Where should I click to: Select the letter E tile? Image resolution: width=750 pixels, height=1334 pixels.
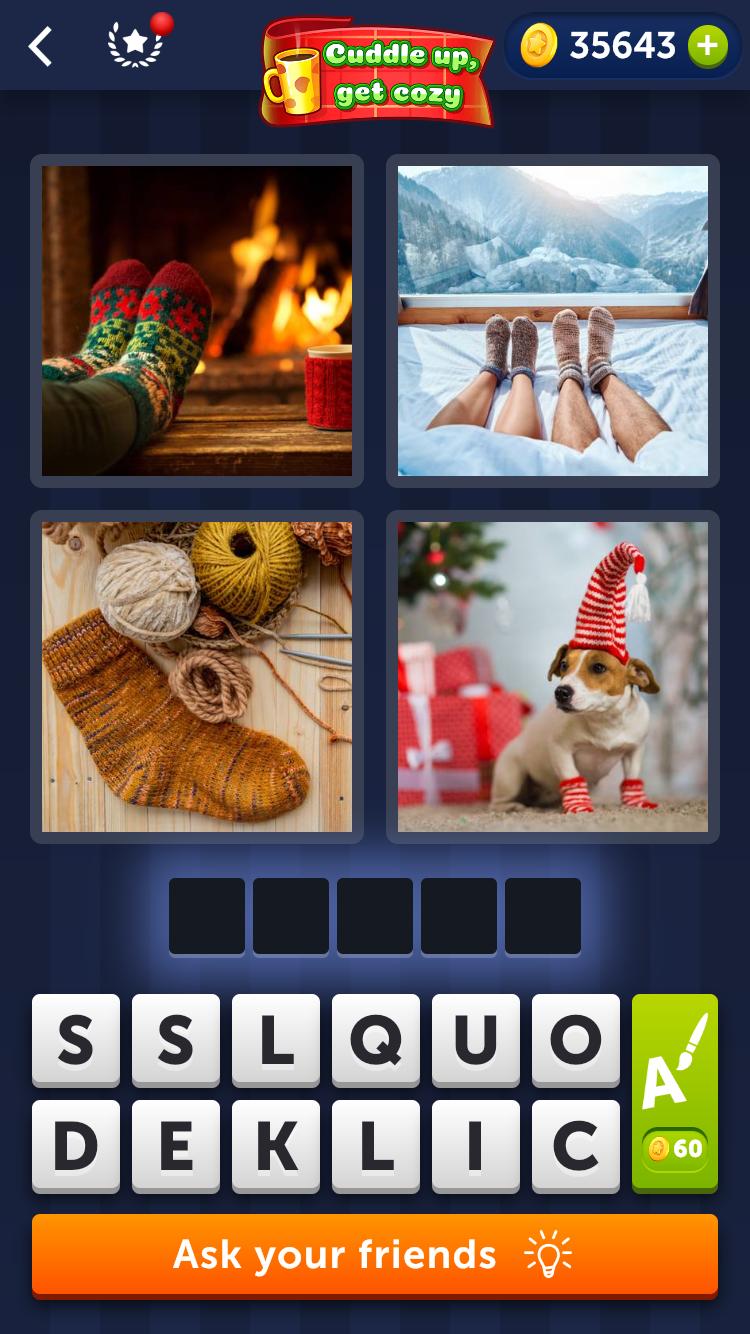coord(176,1146)
